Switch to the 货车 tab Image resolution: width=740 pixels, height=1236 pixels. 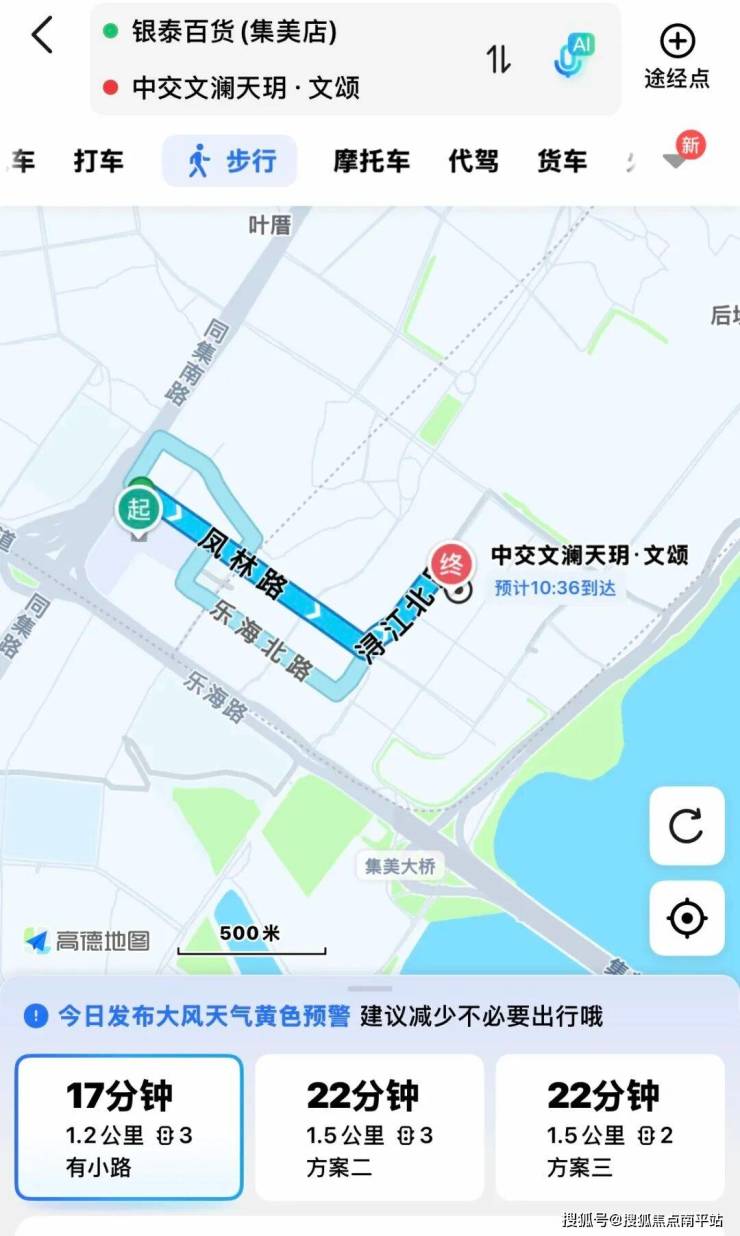[x=561, y=161]
